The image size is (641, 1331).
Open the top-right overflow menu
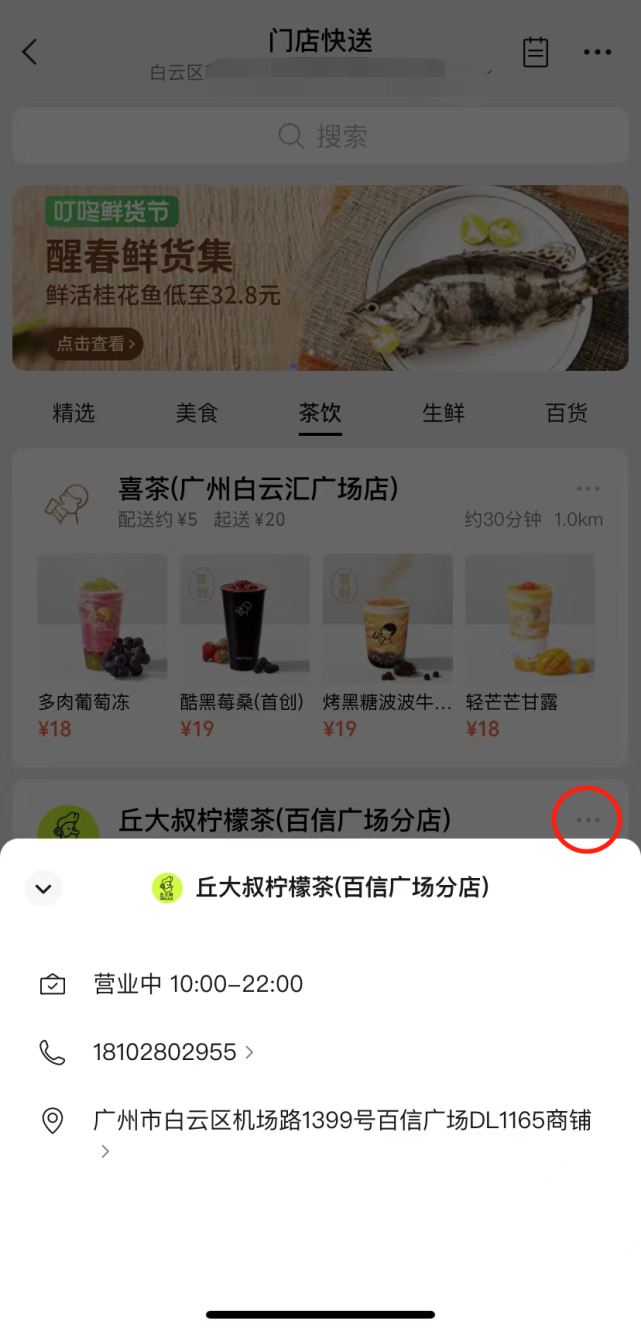597,52
